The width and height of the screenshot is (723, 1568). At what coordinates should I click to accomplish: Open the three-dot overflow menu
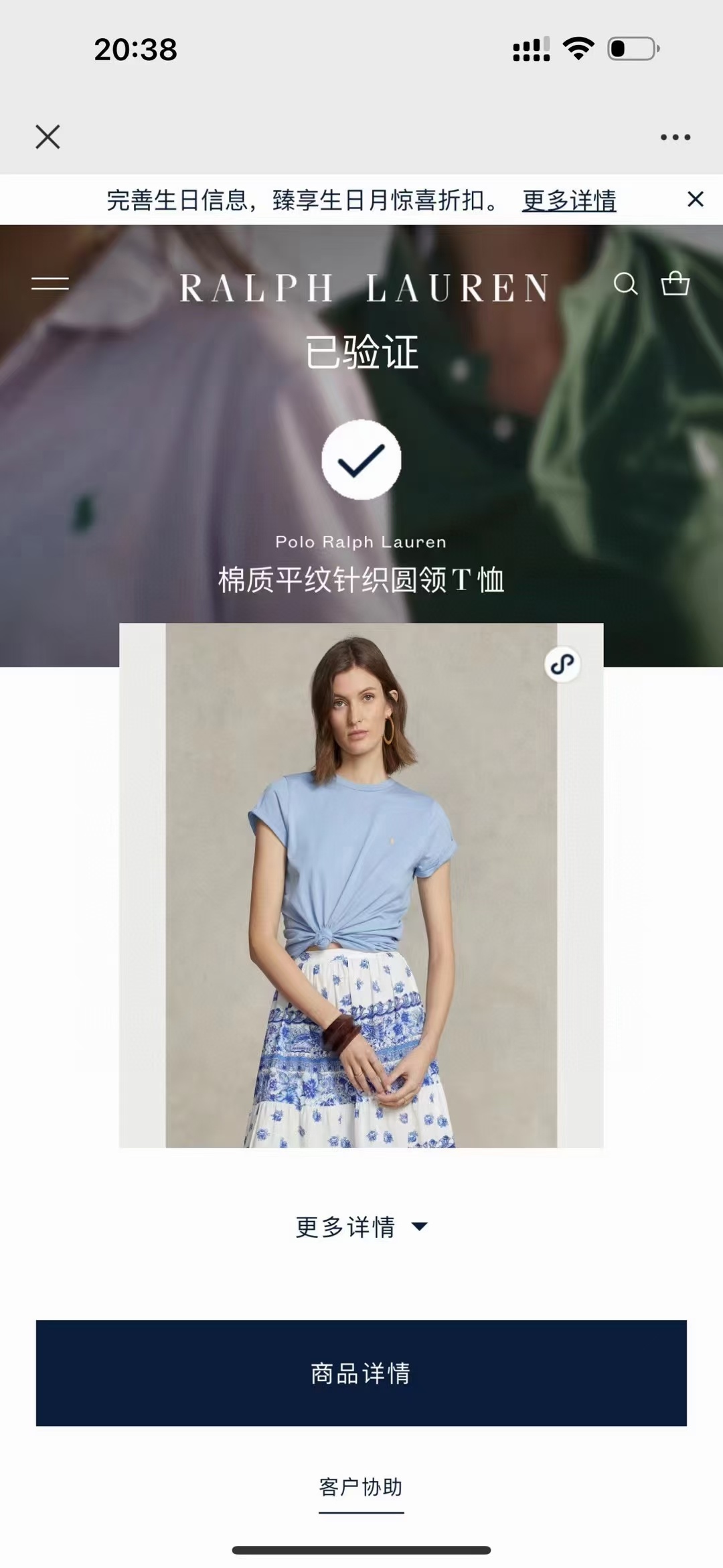(x=675, y=137)
